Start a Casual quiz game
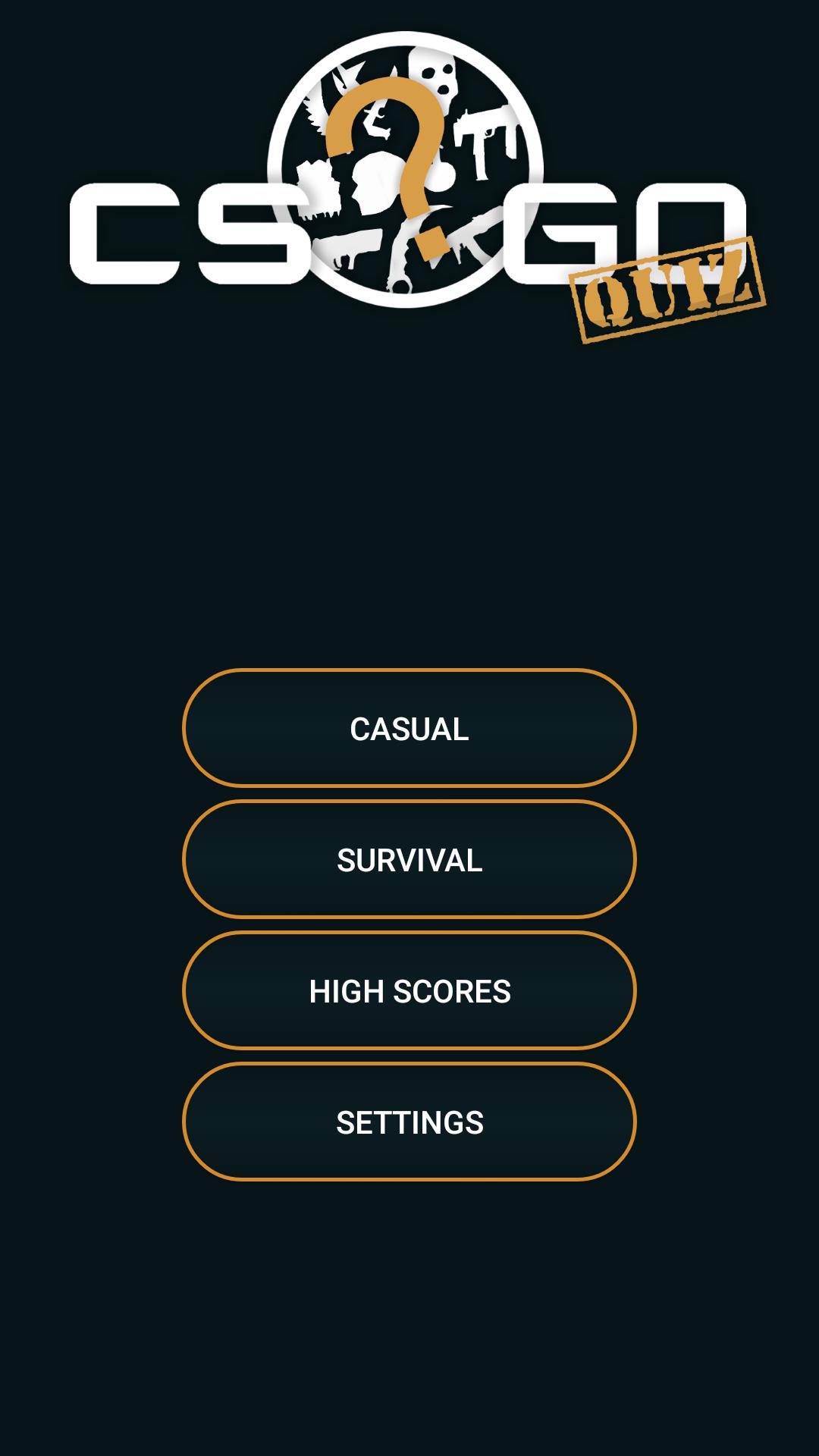This screenshot has height=1456, width=819. (409, 728)
